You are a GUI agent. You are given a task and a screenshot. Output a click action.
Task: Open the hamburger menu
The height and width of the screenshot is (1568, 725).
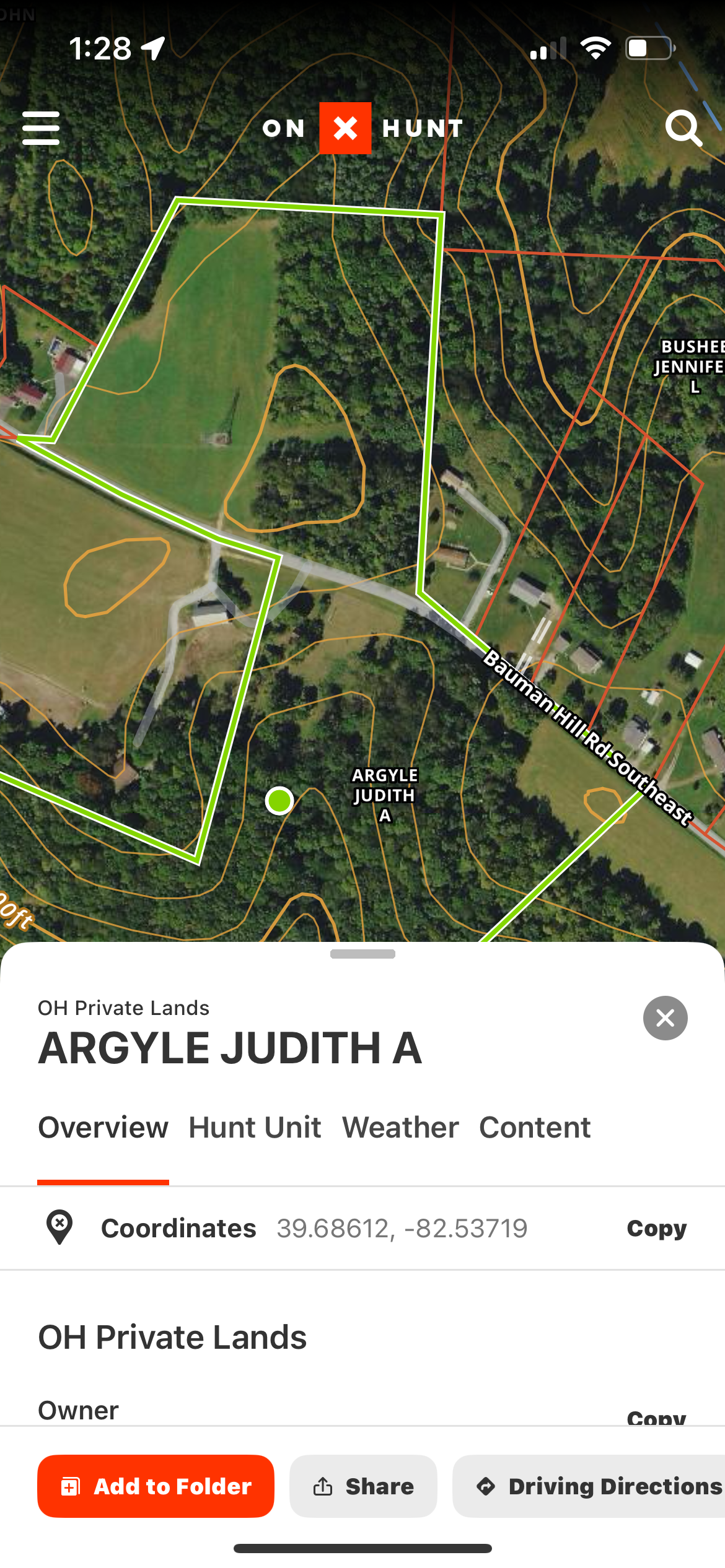point(41,128)
